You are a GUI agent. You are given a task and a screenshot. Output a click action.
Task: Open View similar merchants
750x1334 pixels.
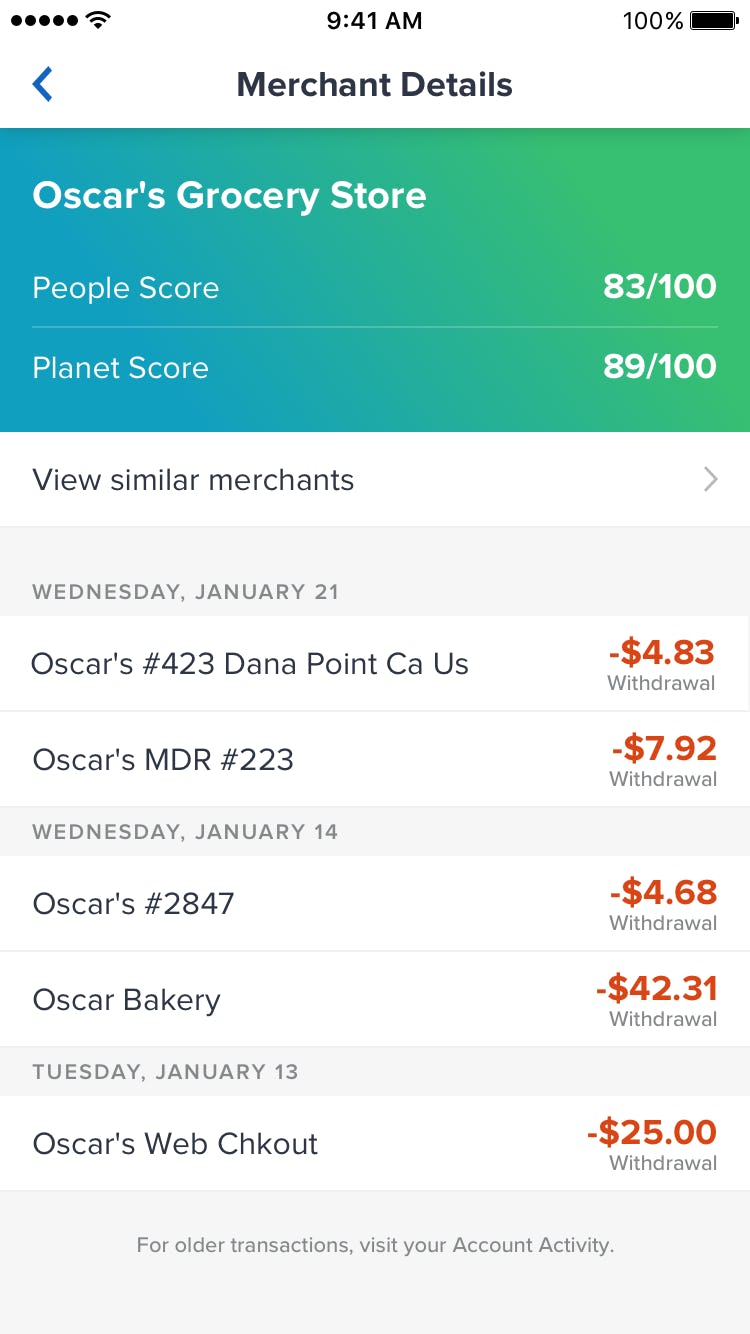[x=375, y=480]
